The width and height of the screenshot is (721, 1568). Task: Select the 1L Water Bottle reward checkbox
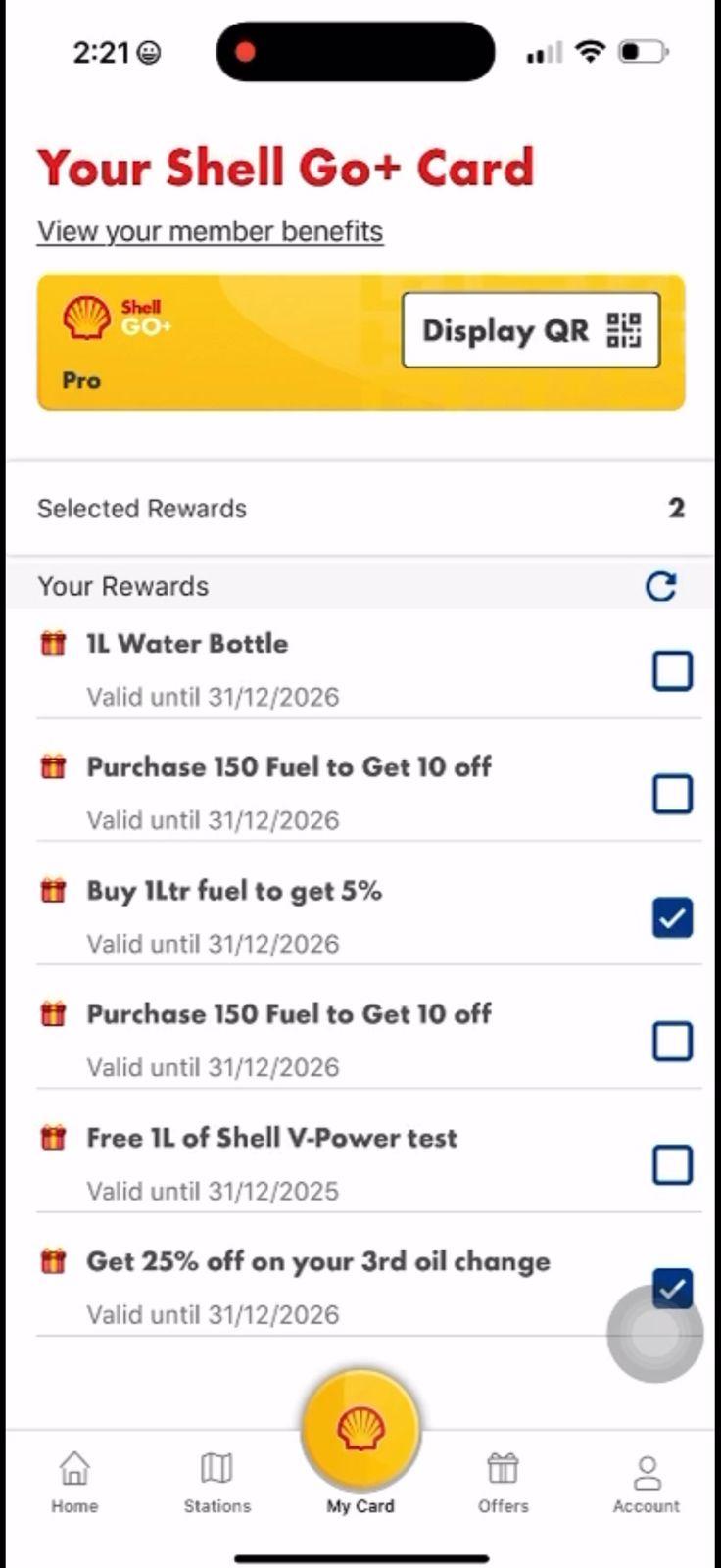pos(672,670)
